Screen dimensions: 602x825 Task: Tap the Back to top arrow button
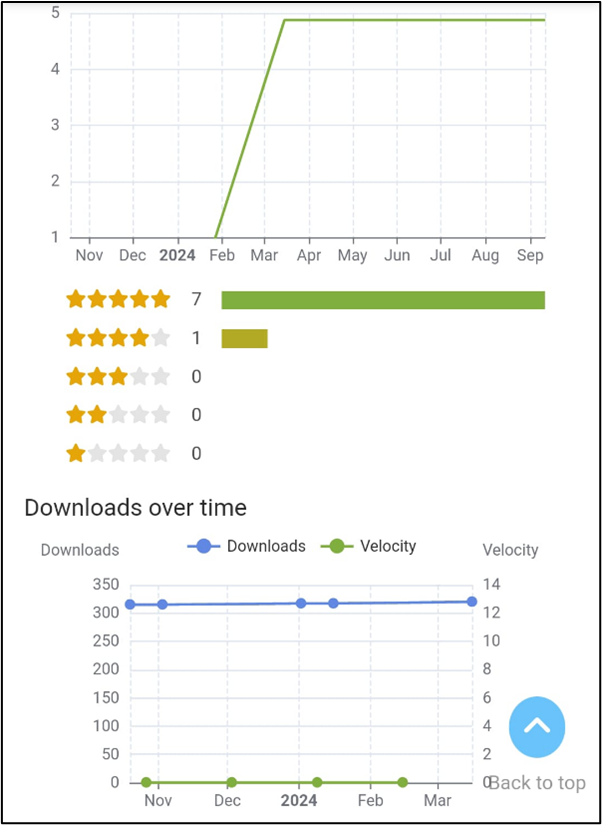click(x=537, y=727)
